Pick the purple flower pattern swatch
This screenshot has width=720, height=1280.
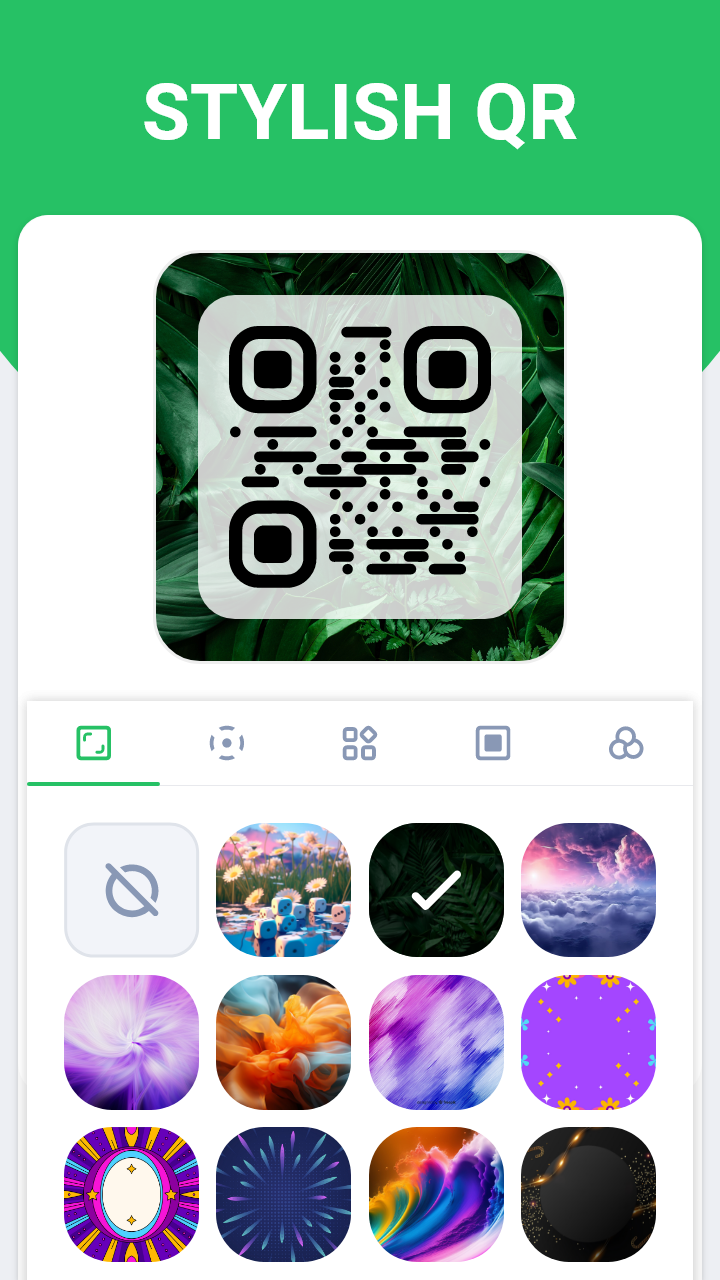pos(588,1041)
